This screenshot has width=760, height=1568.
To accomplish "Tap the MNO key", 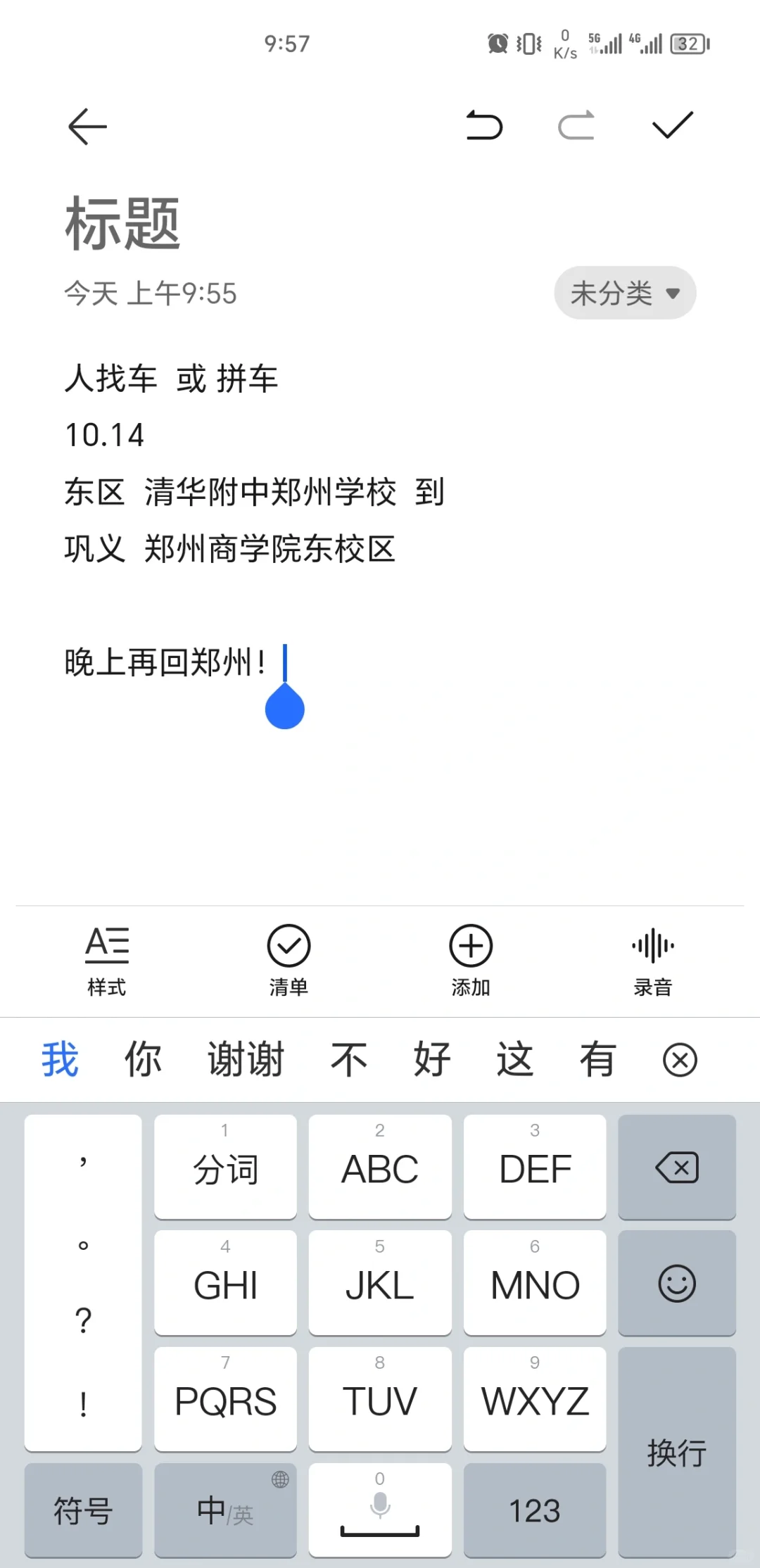I will (535, 1283).
